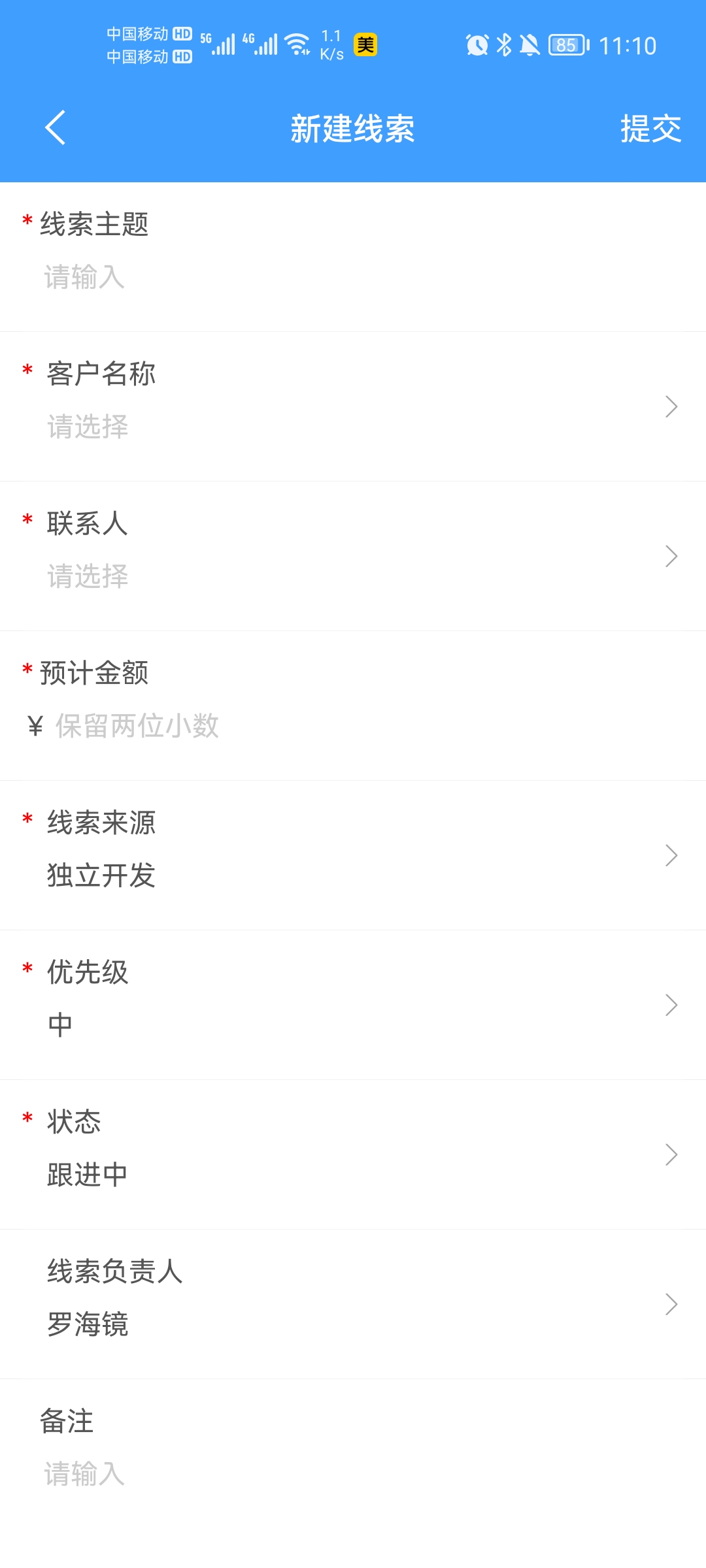The height and width of the screenshot is (1568, 706).
Task: Open the 优先级 picker
Action: (353, 1005)
